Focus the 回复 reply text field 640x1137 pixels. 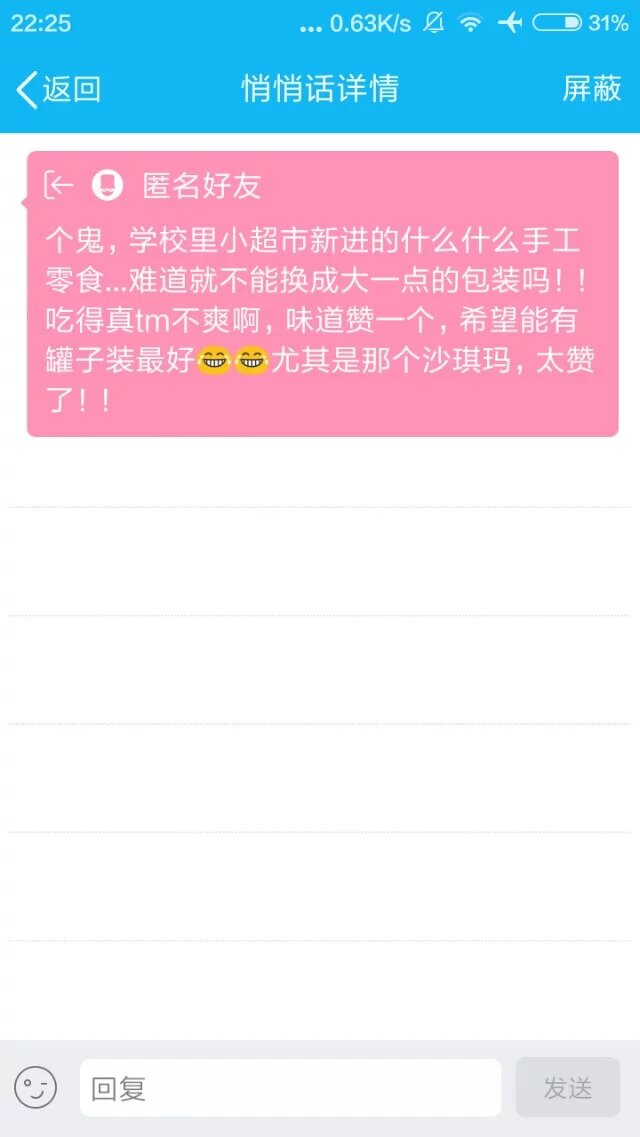[290, 1088]
